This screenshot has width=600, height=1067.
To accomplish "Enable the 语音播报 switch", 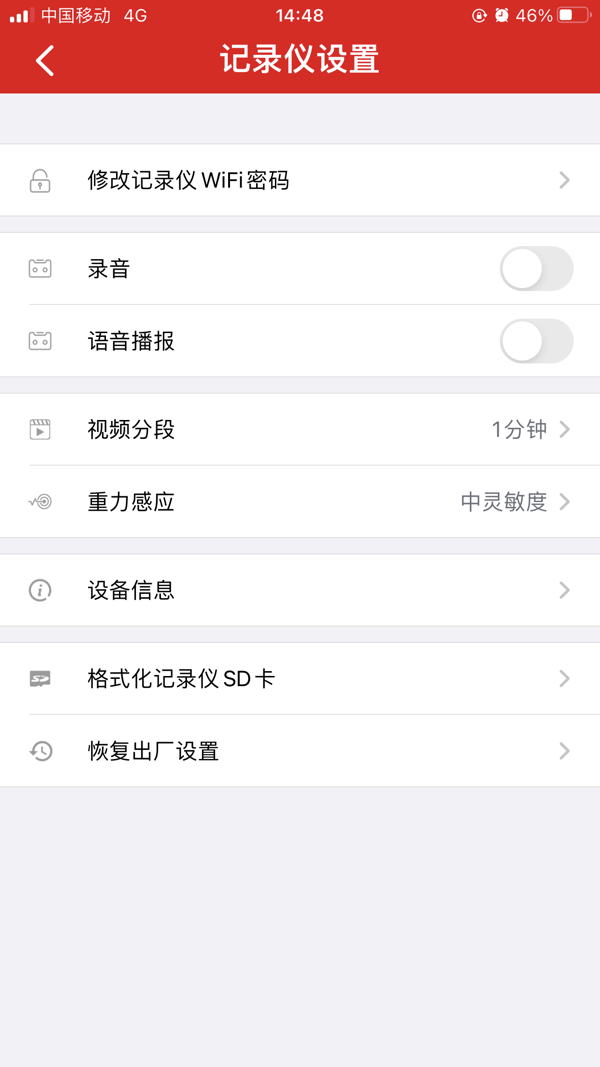I will pos(536,341).
